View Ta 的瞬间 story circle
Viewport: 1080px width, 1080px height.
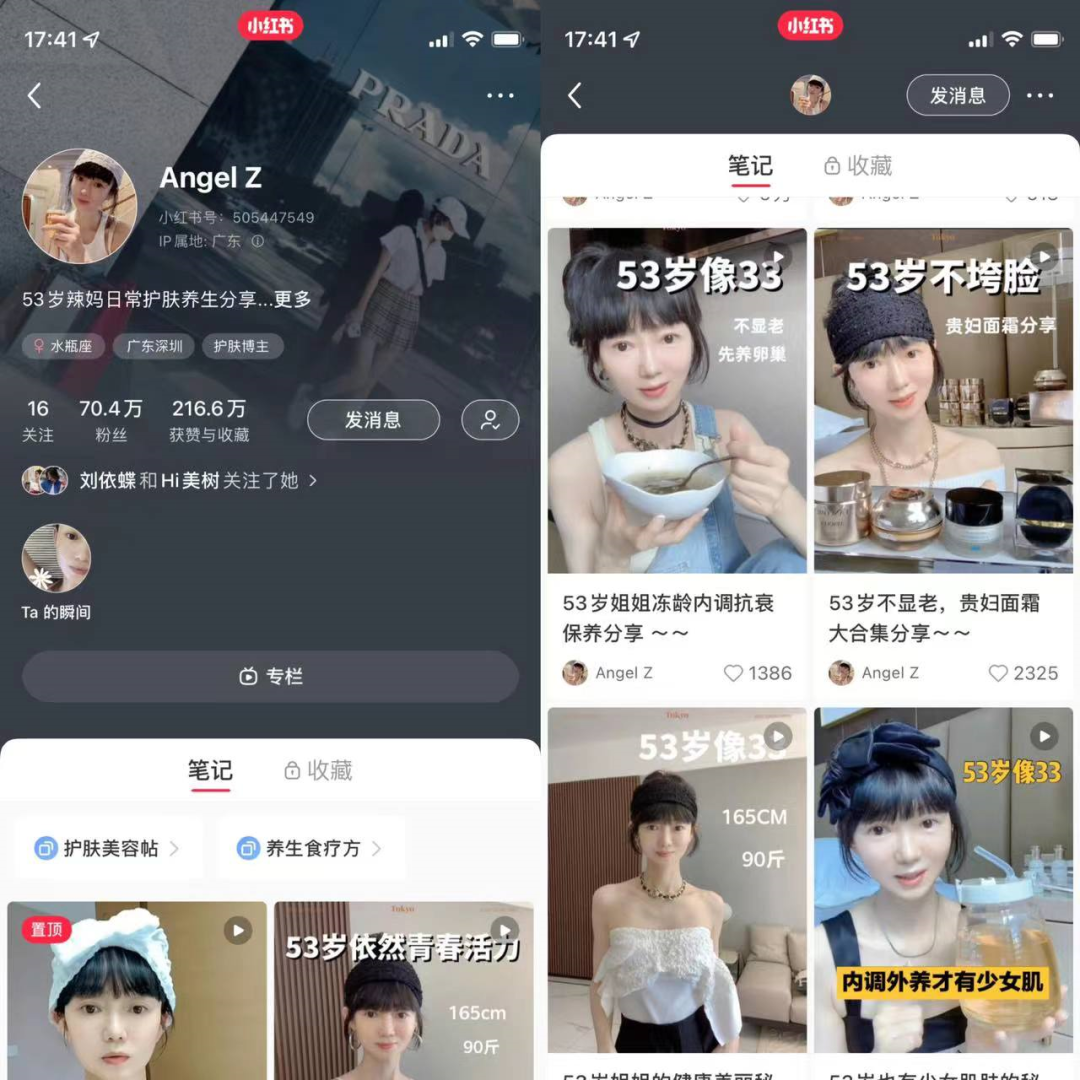pos(56,559)
